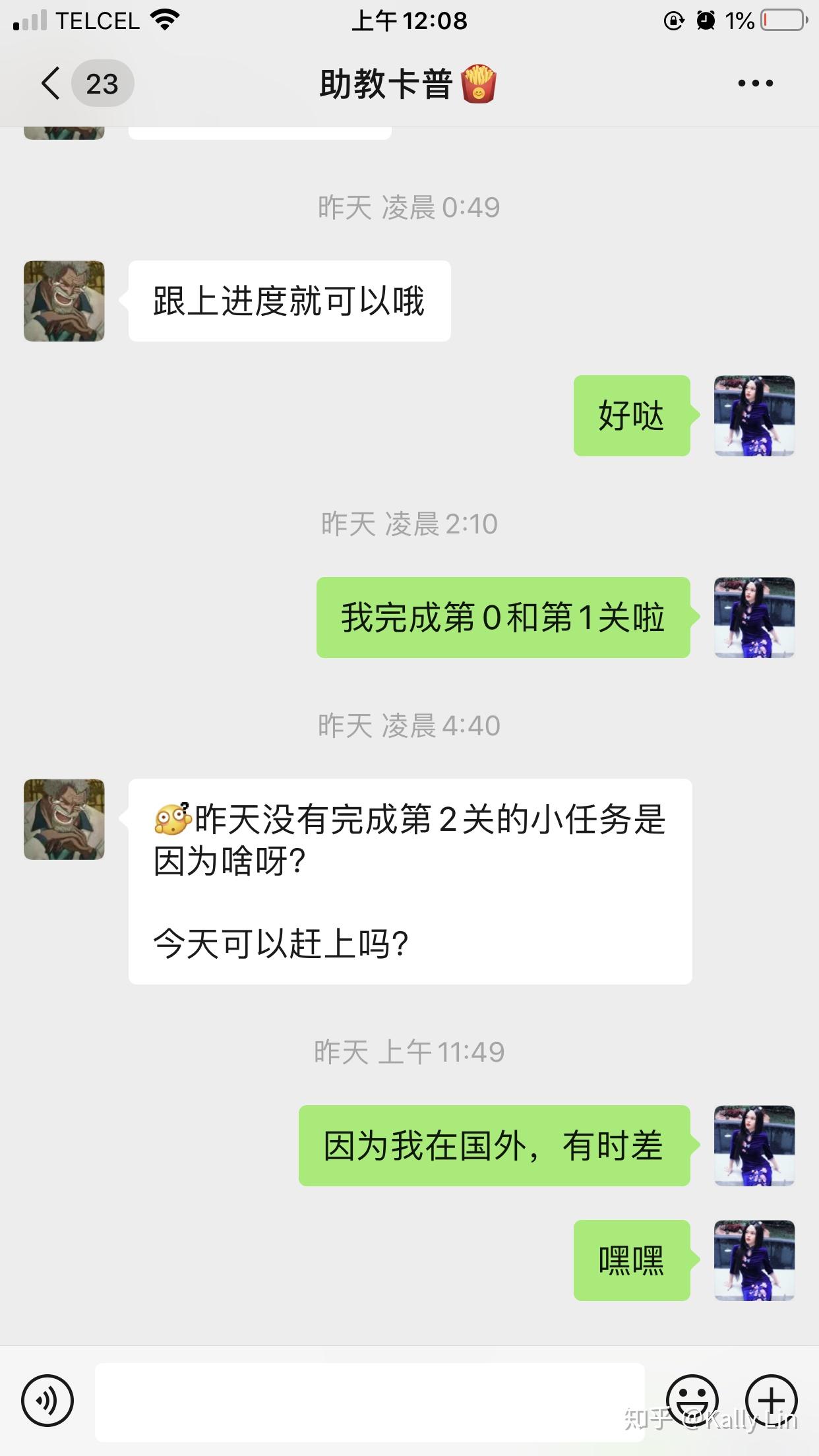The width and height of the screenshot is (819, 1456).
Task: Tap the orientation lock icon in status bar
Action: point(673,20)
